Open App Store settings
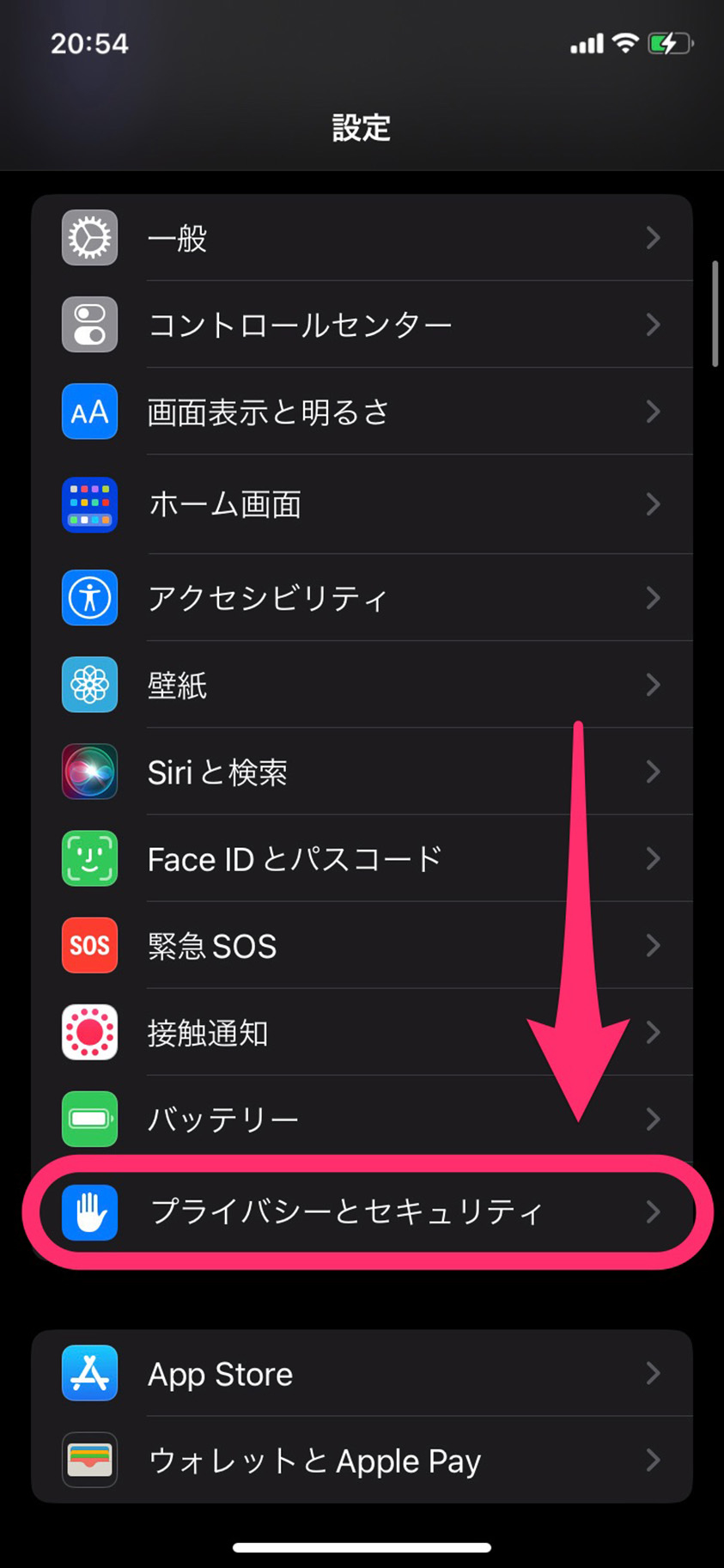 (x=361, y=1374)
